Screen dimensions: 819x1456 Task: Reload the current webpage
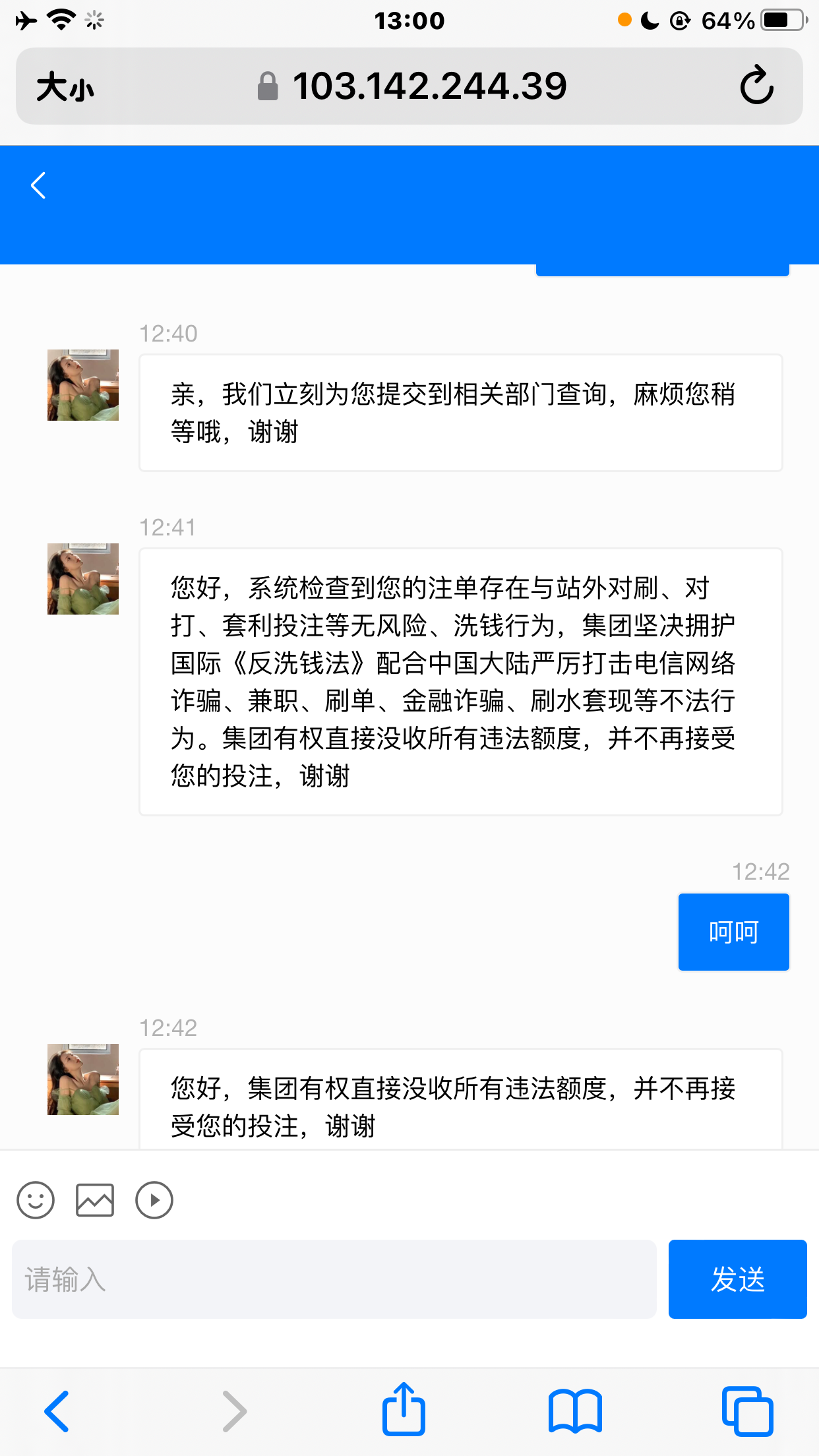[x=757, y=86]
